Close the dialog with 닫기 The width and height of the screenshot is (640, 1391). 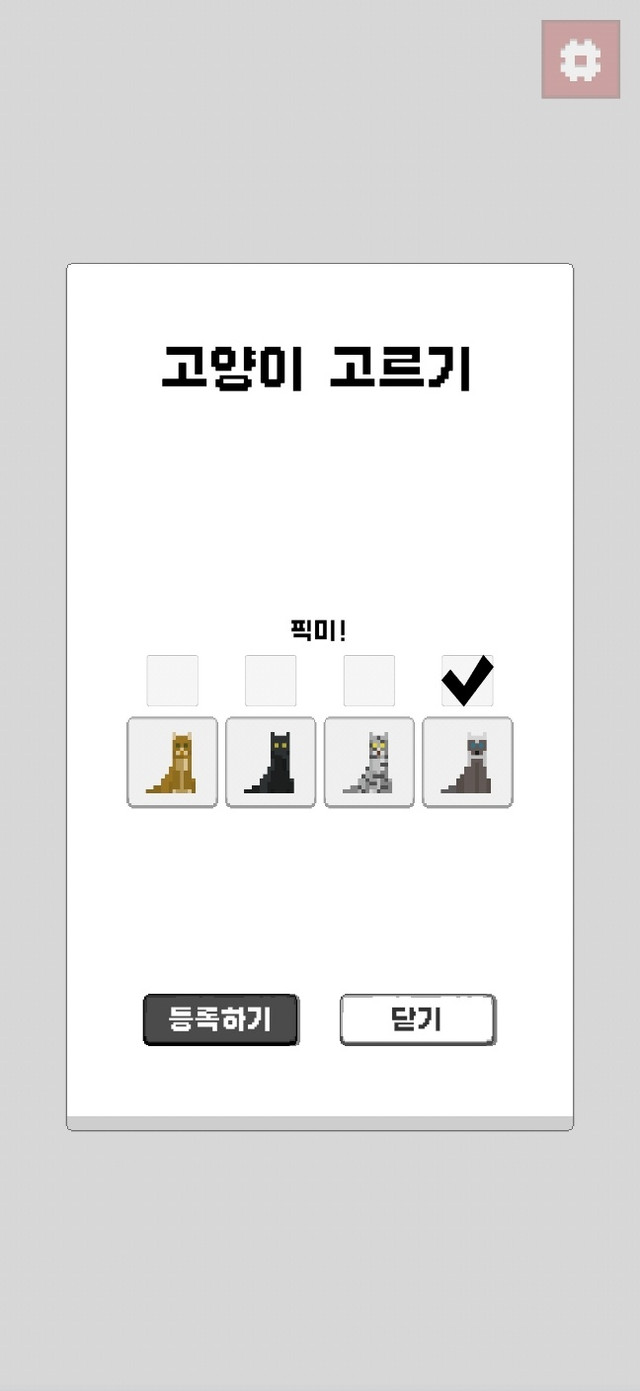pyautogui.click(x=418, y=1019)
